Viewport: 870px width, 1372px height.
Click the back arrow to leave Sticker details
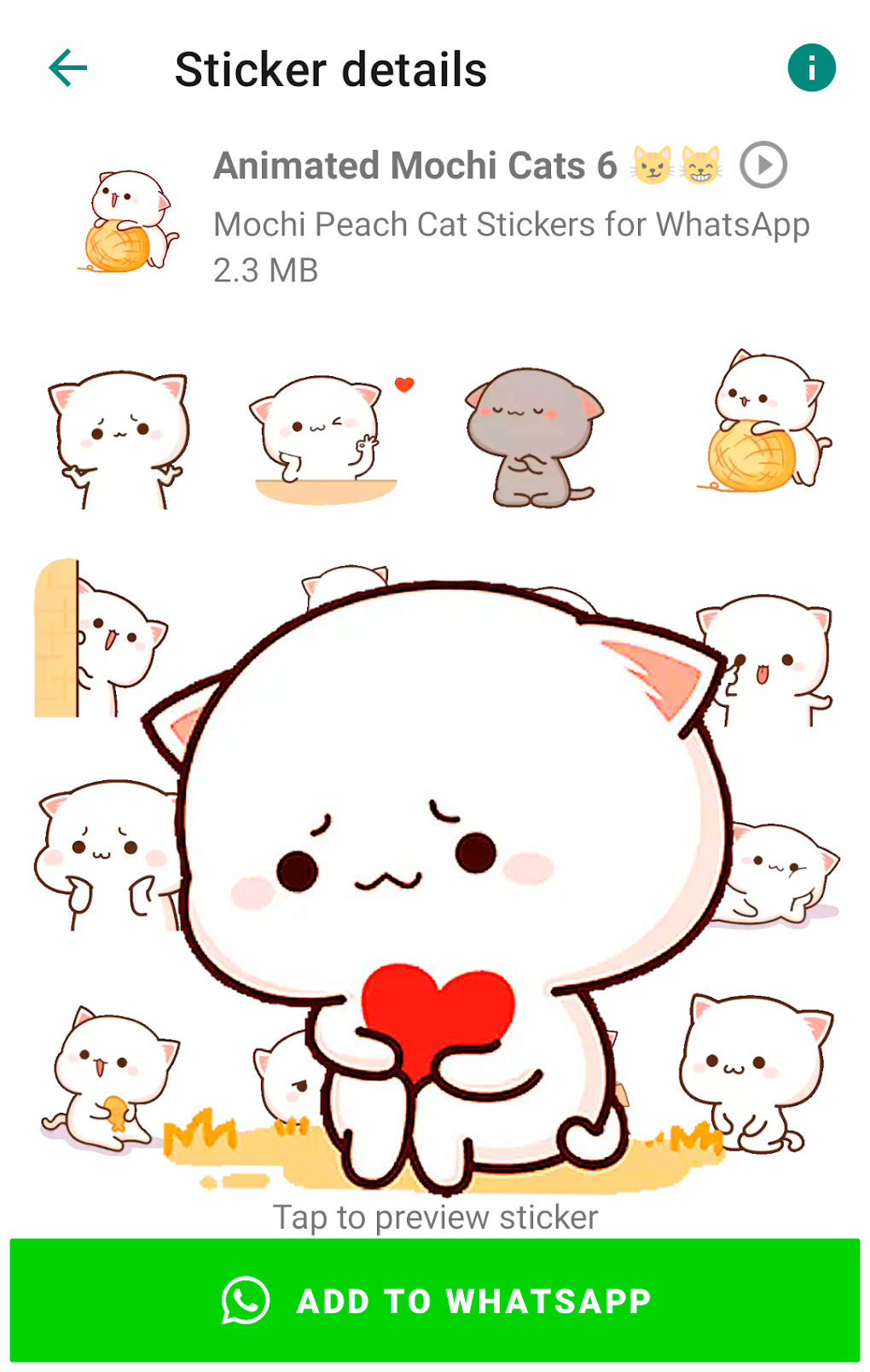pyautogui.click(x=67, y=68)
